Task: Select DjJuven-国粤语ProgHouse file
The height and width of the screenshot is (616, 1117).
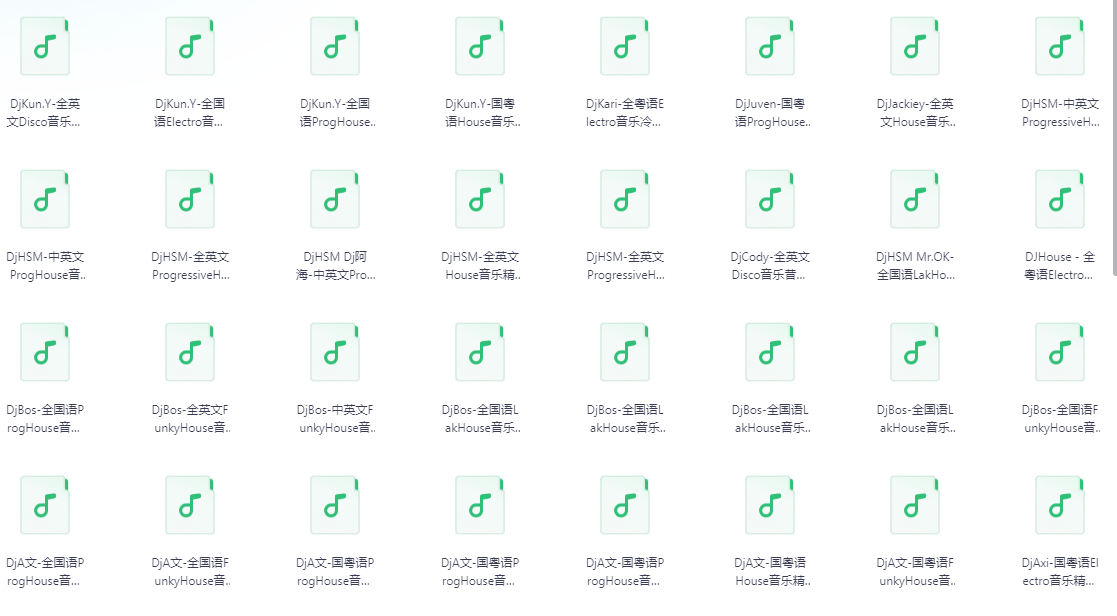Action: (x=770, y=46)
